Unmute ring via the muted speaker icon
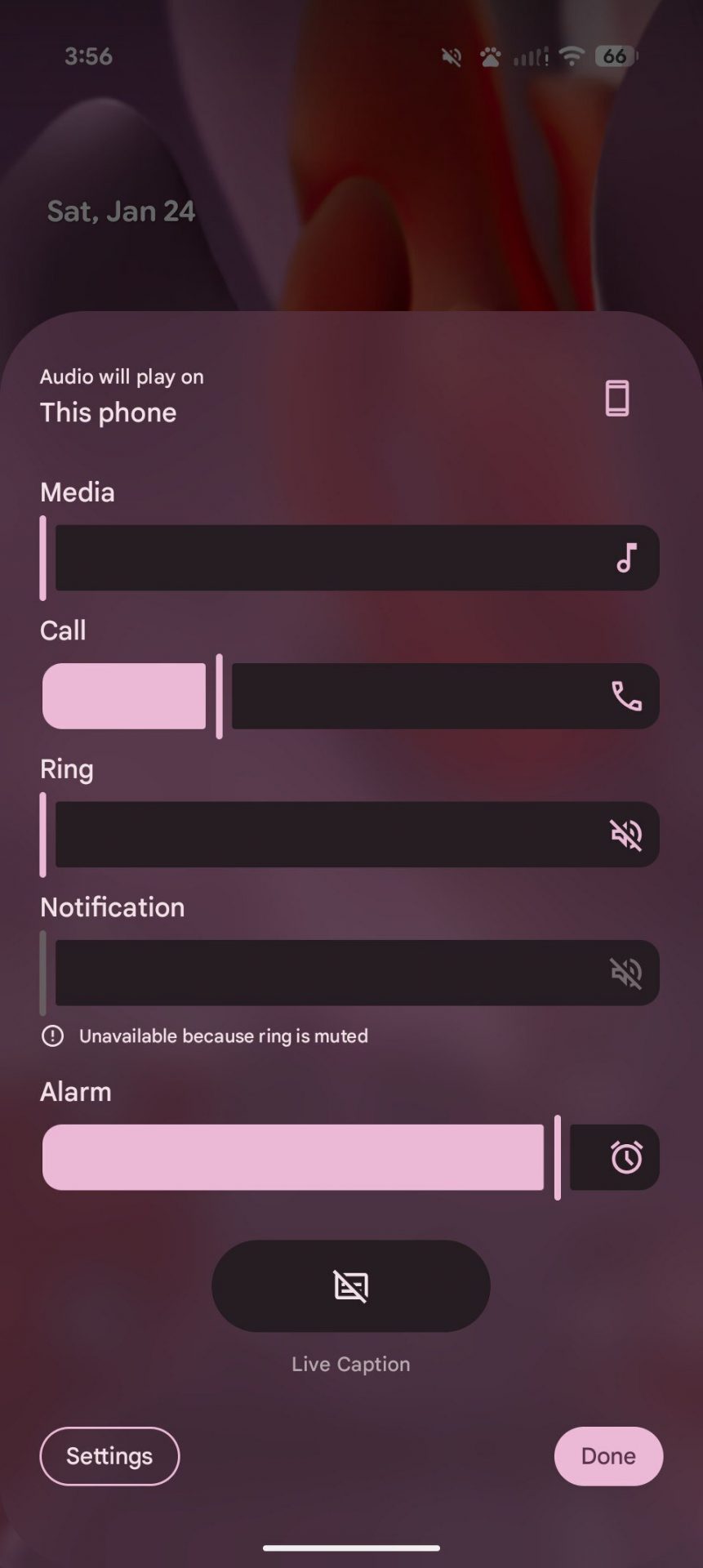Image resolution: width=703 pixels, height=1568 pixels. pos(626,834)
